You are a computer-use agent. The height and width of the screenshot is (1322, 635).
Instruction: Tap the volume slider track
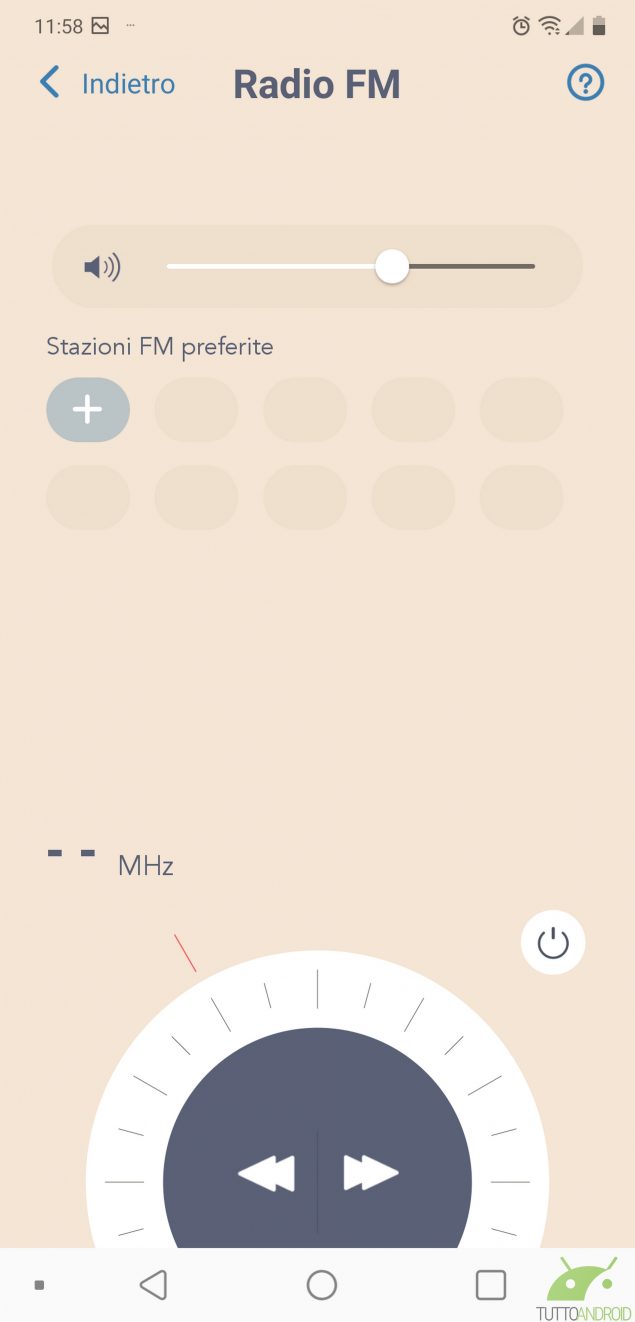coord(351,266)
